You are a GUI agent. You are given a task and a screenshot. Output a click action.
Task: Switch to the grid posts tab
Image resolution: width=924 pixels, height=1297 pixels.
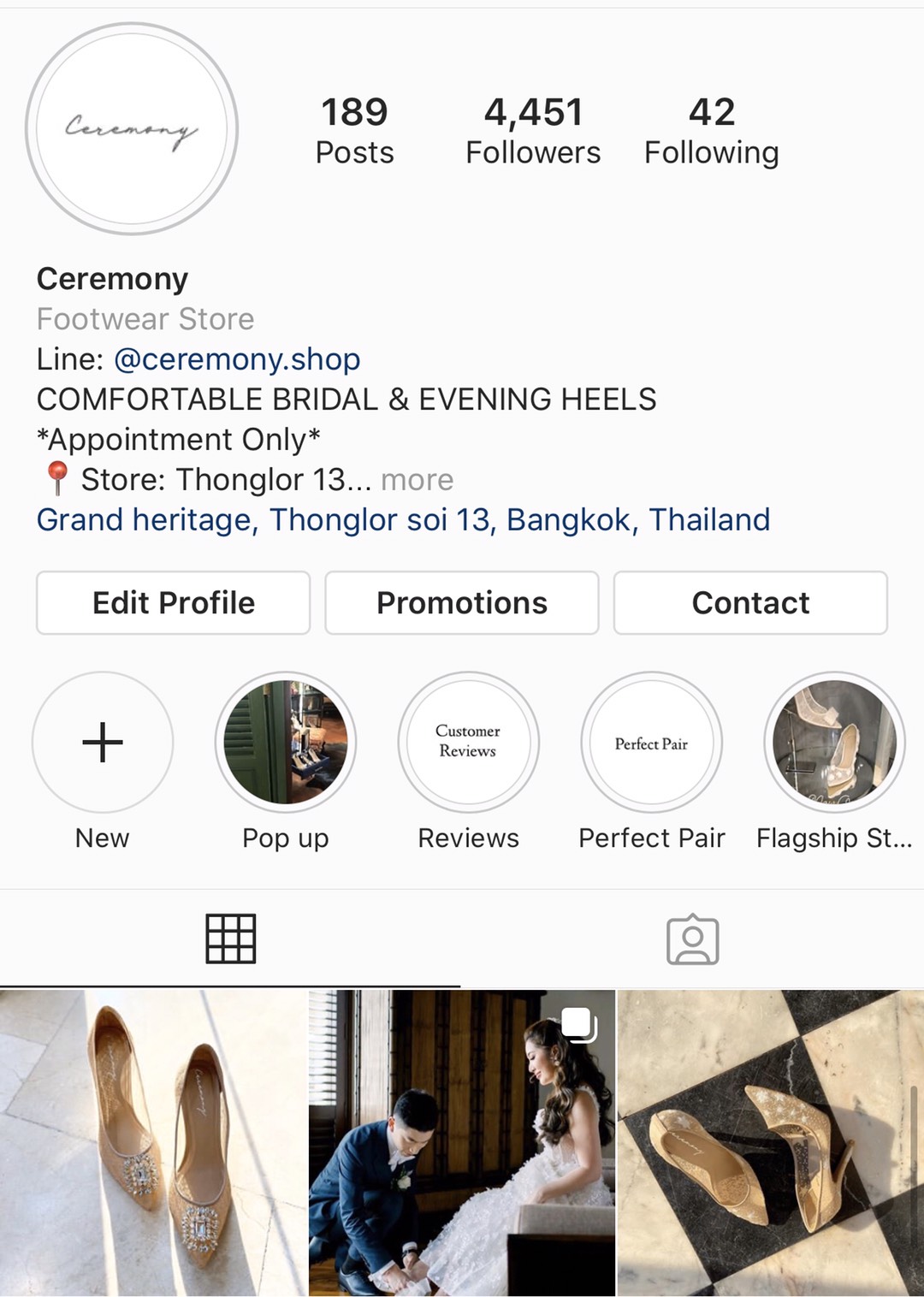pyautogui.click(x=230, y=939)
